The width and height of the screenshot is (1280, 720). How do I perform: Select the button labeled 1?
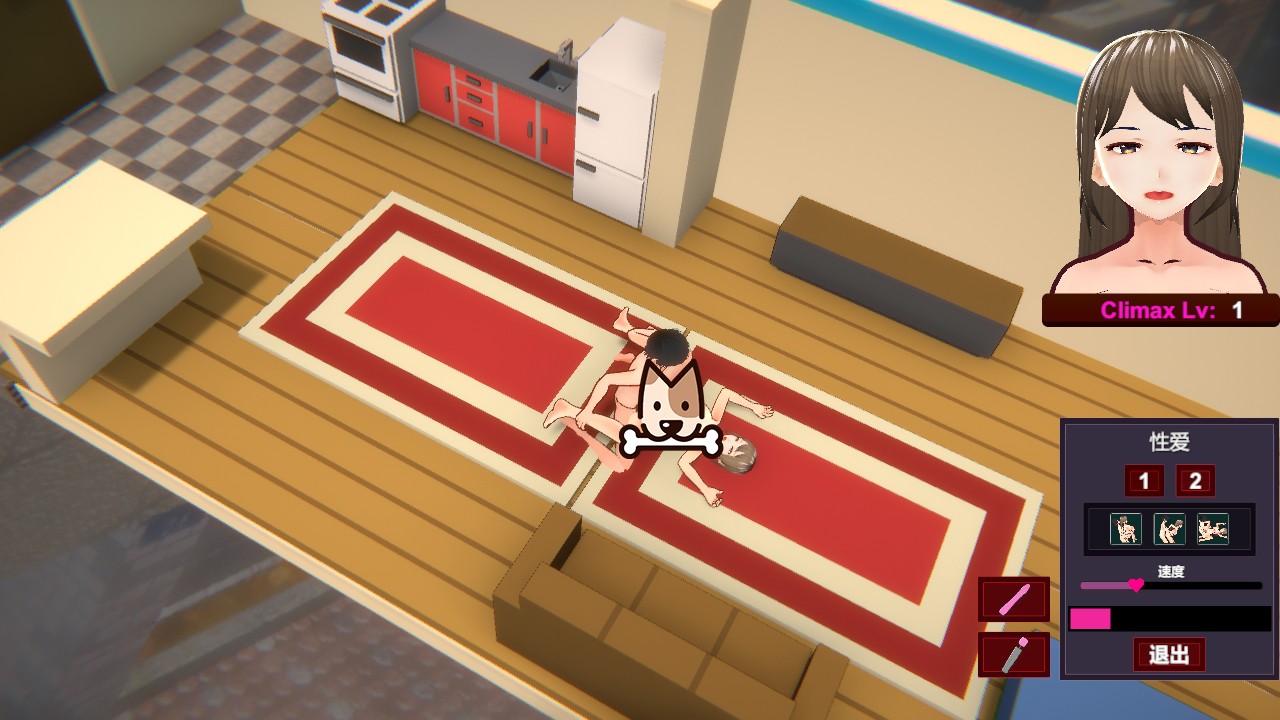[x=1144, y=481]
